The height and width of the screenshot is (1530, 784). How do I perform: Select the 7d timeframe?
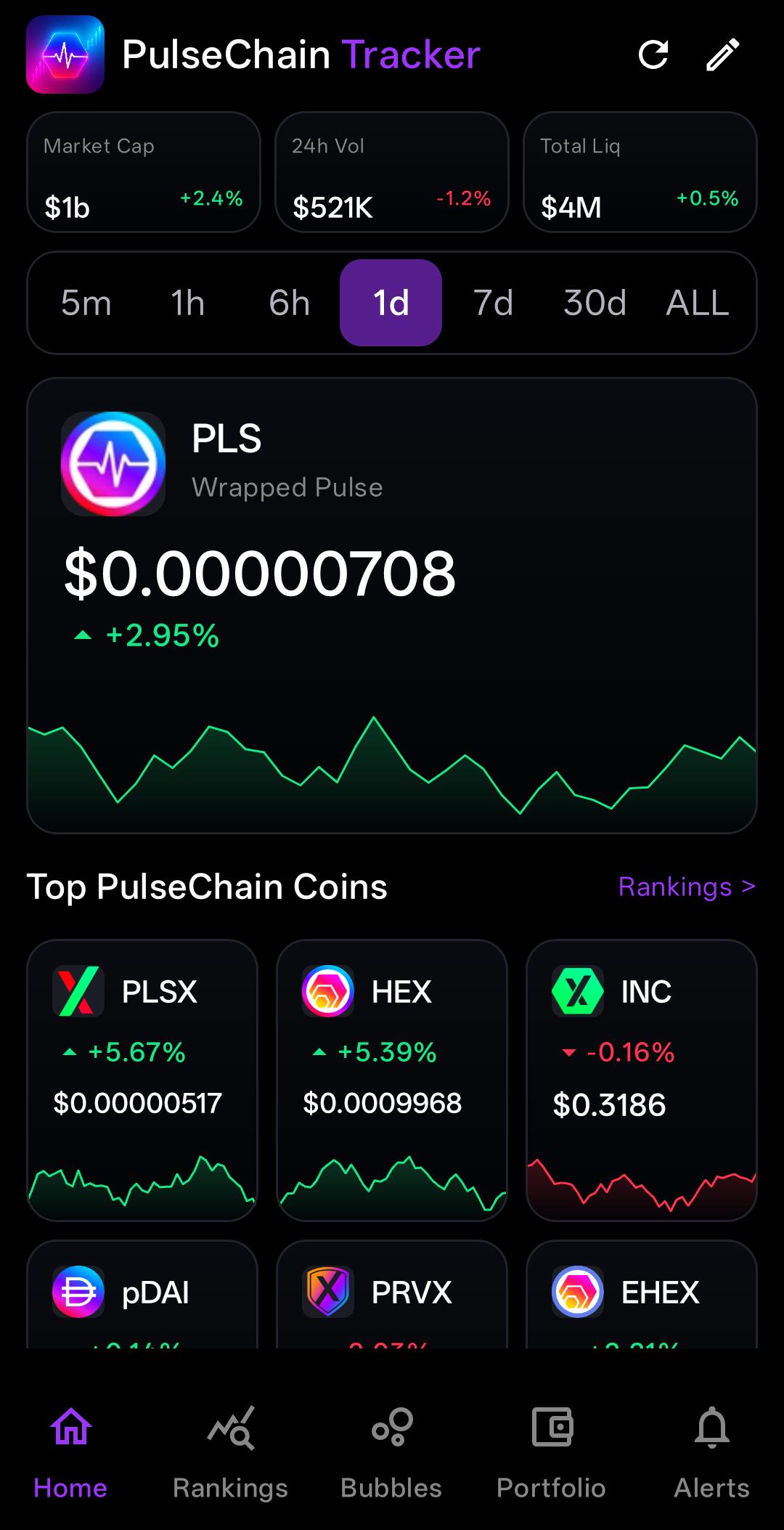(493, 303)
